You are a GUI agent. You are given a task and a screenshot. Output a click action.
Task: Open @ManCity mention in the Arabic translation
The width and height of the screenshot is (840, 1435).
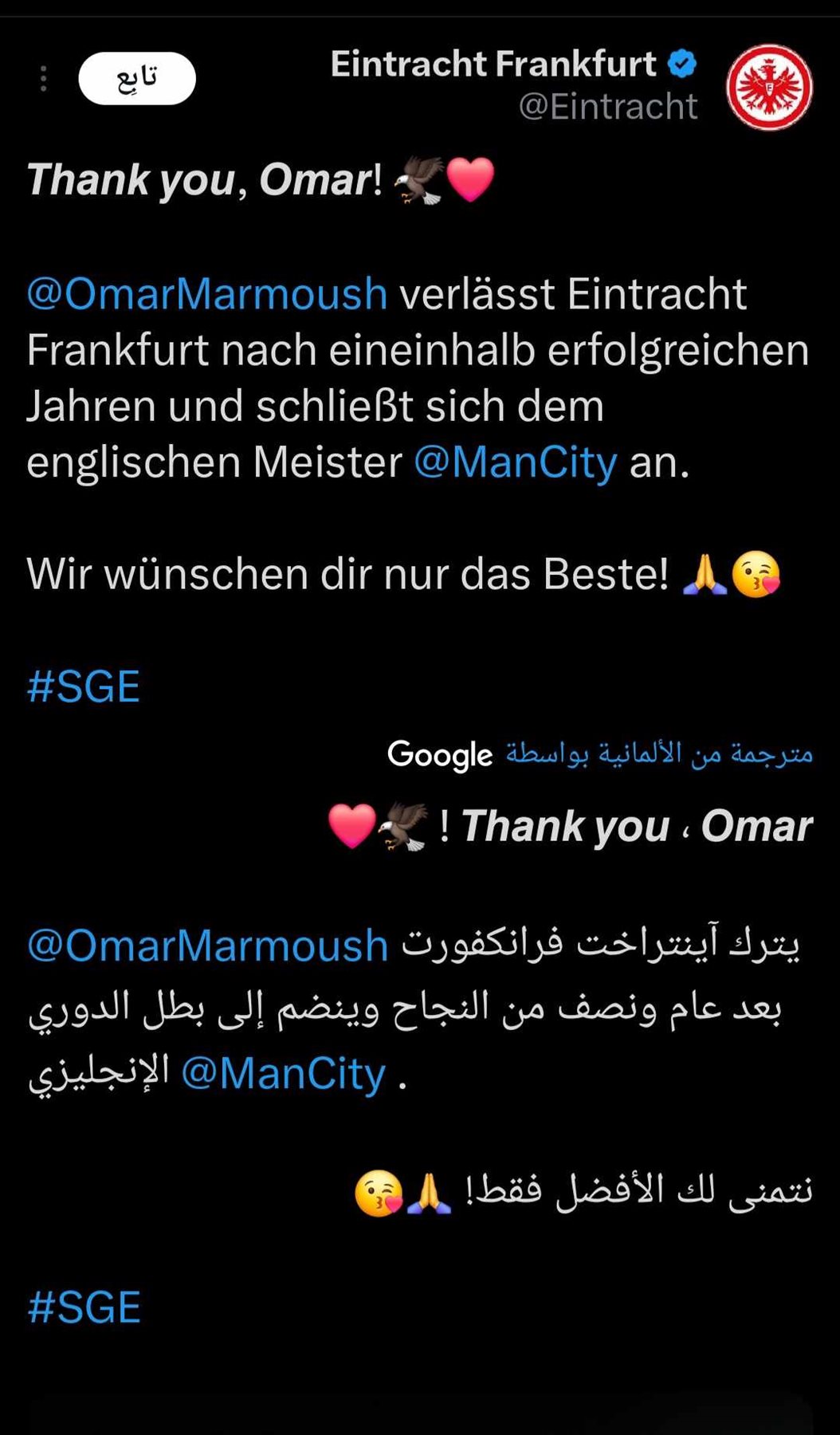[x=283, y=1073]
